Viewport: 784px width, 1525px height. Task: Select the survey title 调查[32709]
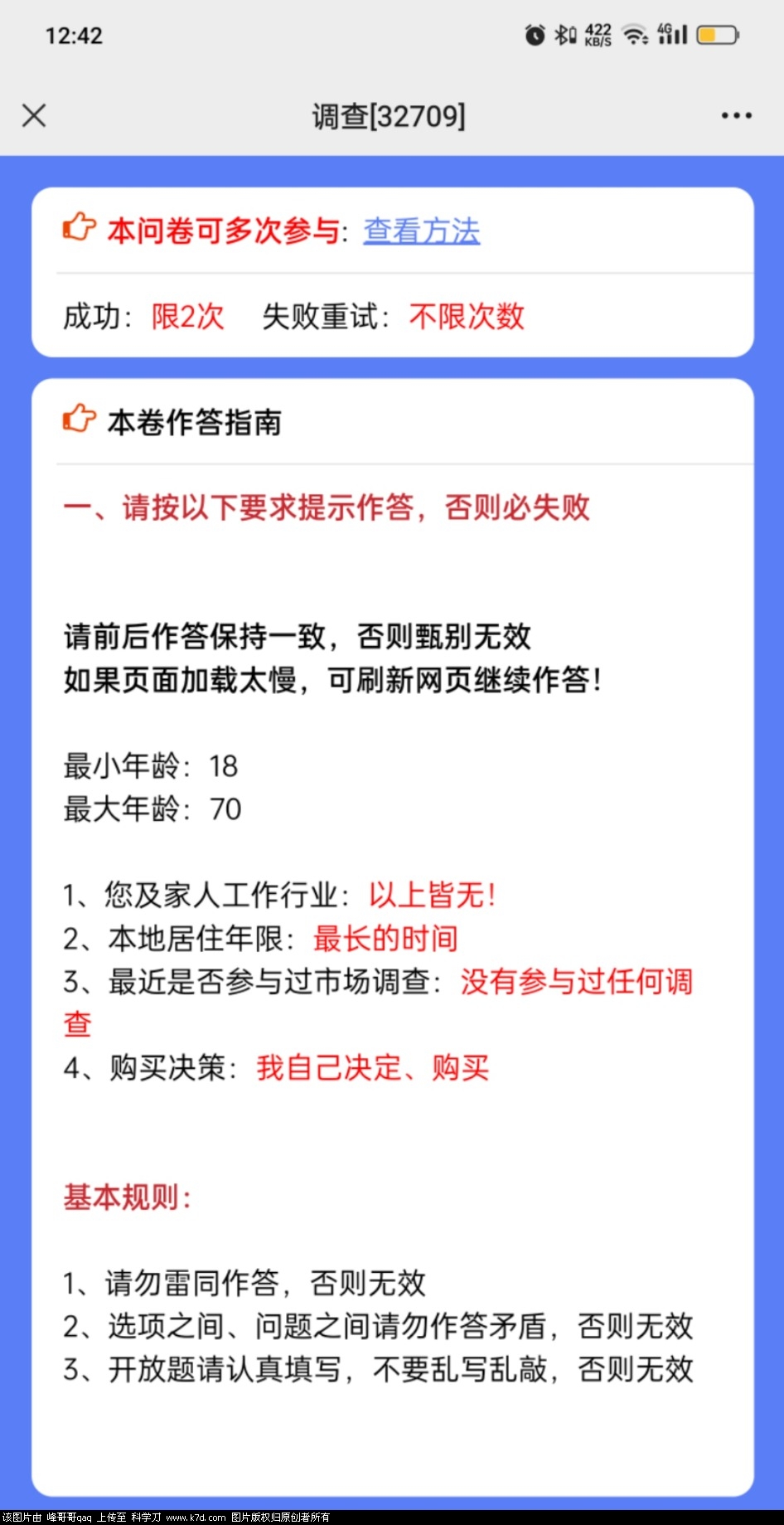(x=390, y=116)
